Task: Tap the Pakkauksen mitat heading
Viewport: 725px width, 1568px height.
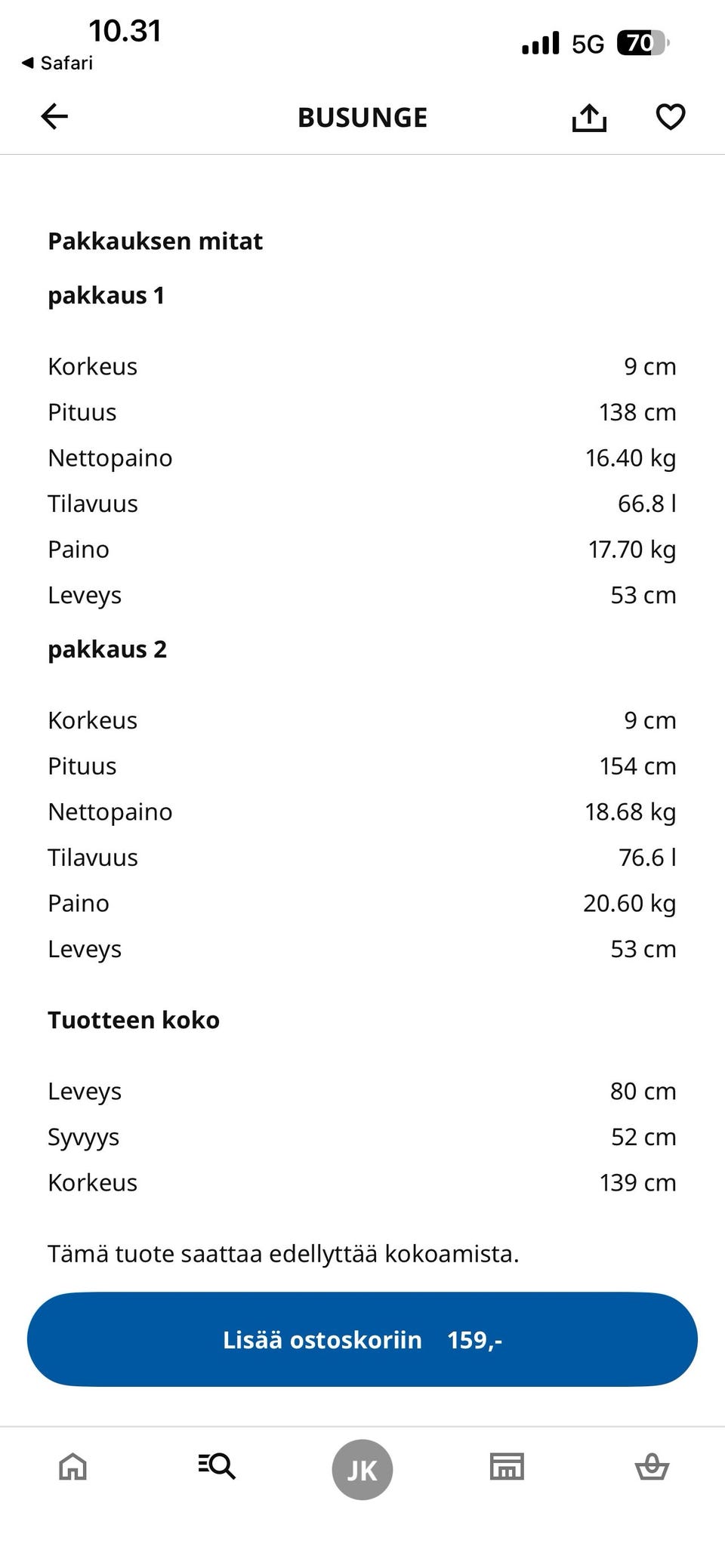Action: pyautogui.click(x=155, y=240)
